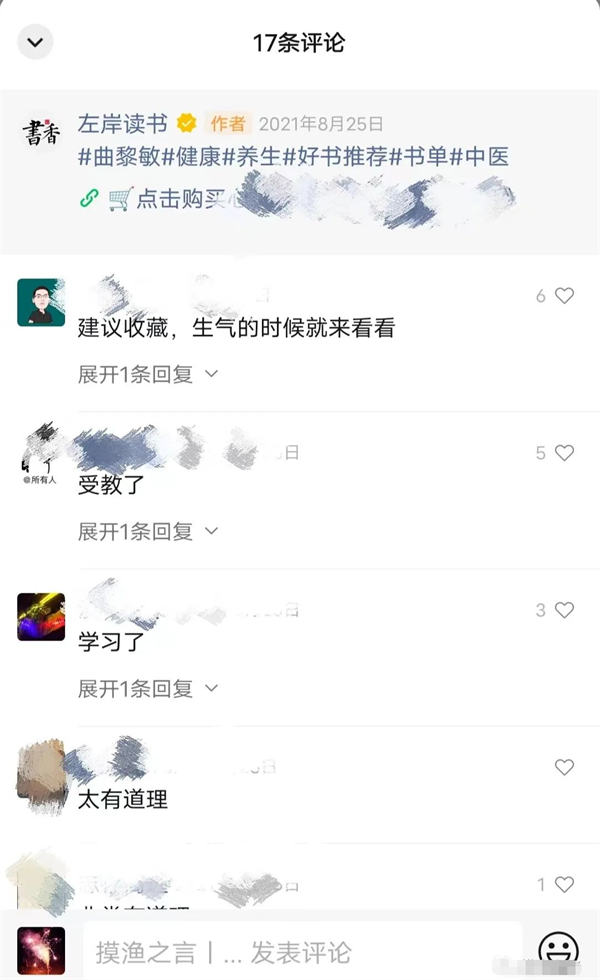Expand the reply under 建议收藏 comment
600x980 pixels.
coord(148,374)
